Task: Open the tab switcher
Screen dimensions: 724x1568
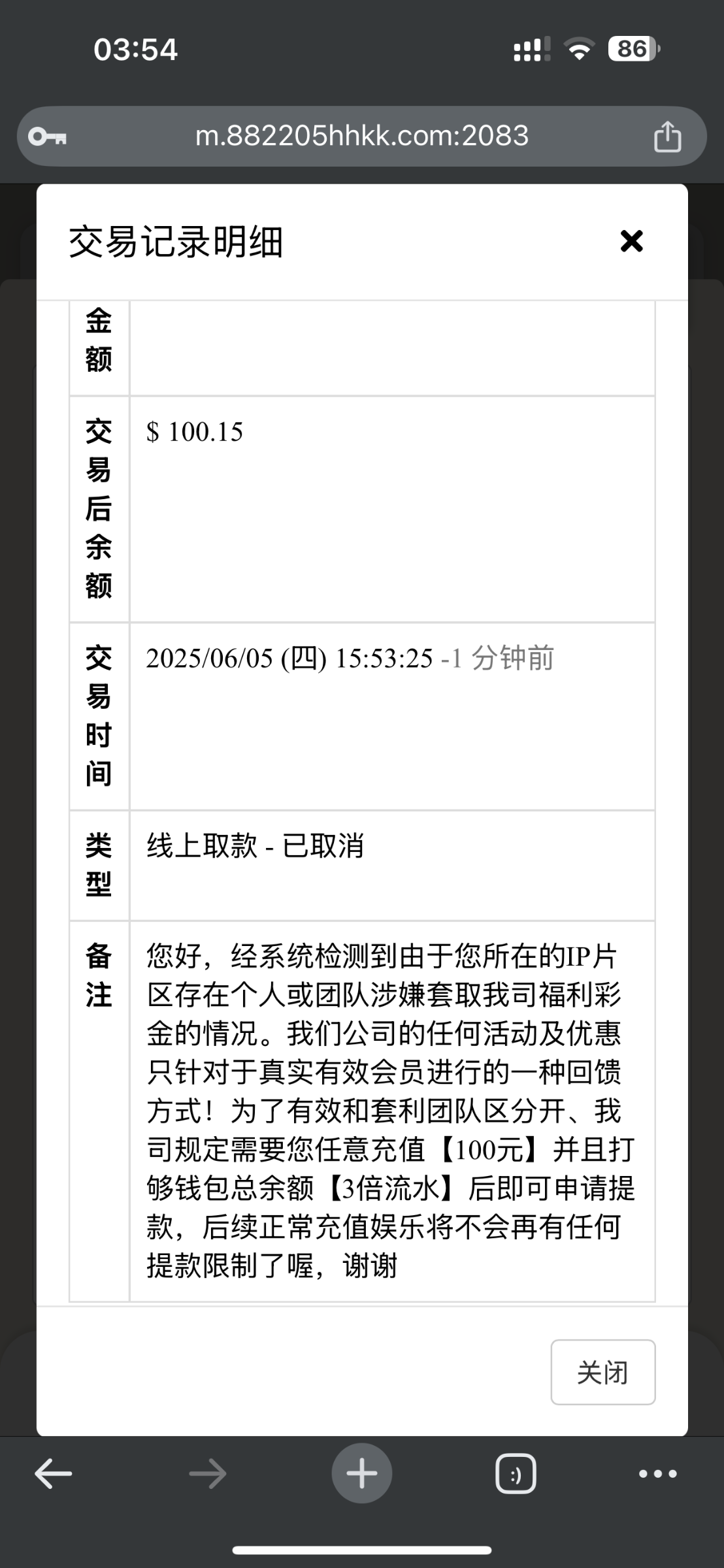Action: 516,1474
